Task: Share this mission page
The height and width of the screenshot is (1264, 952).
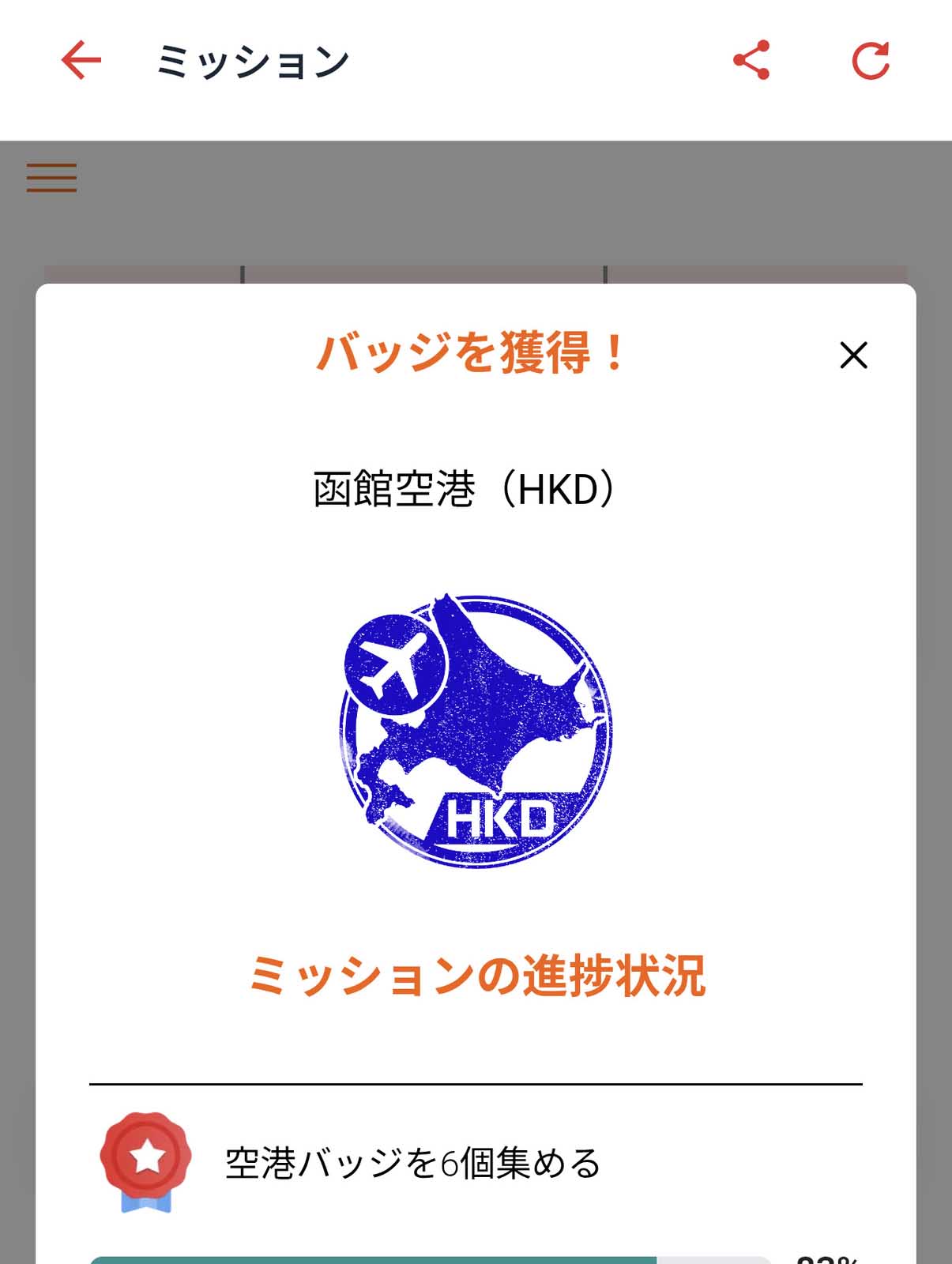Action: coord(751,60)
